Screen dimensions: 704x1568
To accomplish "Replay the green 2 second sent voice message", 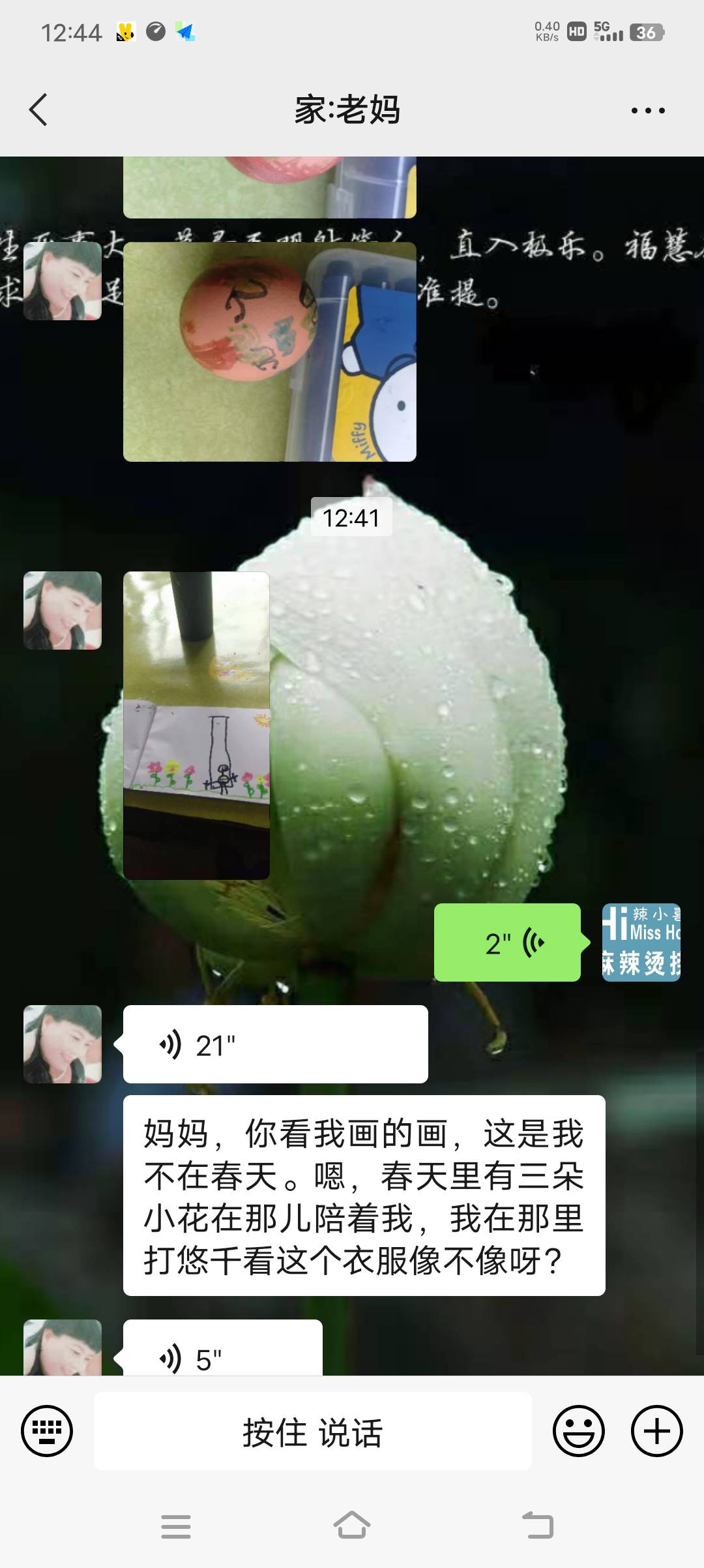I will pos(507,941).
